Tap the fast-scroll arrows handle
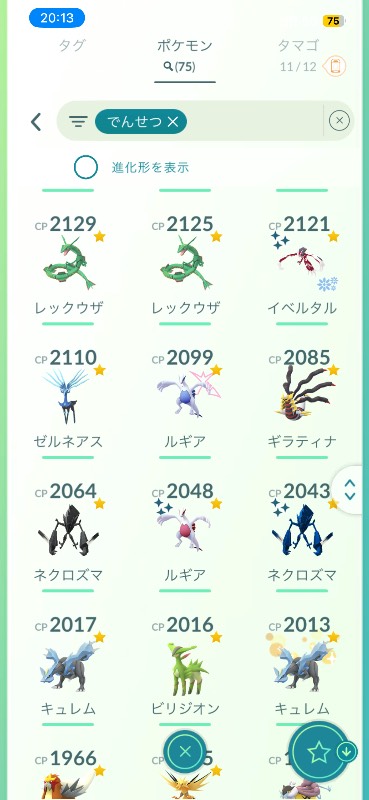This screenshot has height=800, width=369. pyautogui.click(x=350, y=489)
